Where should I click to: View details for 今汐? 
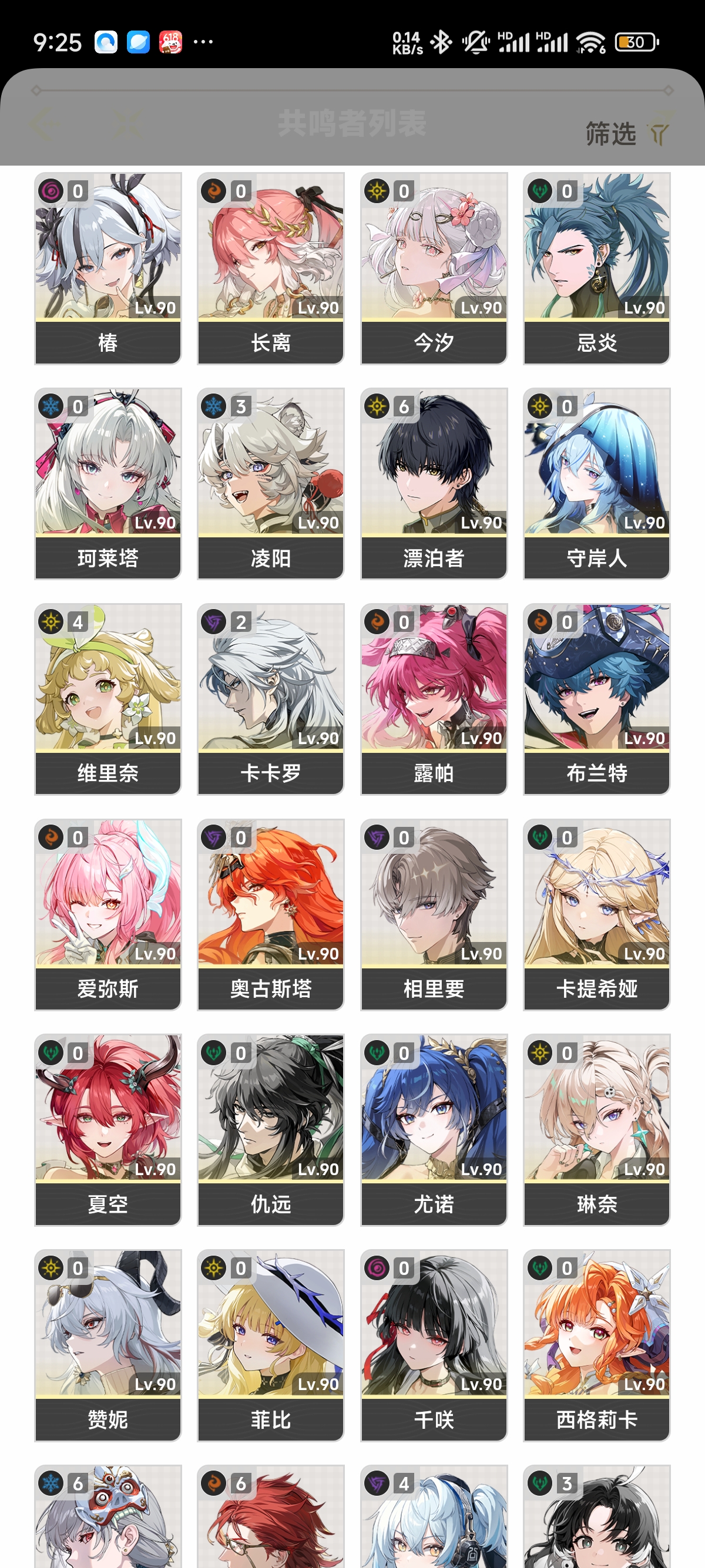[x=434, y=268]
